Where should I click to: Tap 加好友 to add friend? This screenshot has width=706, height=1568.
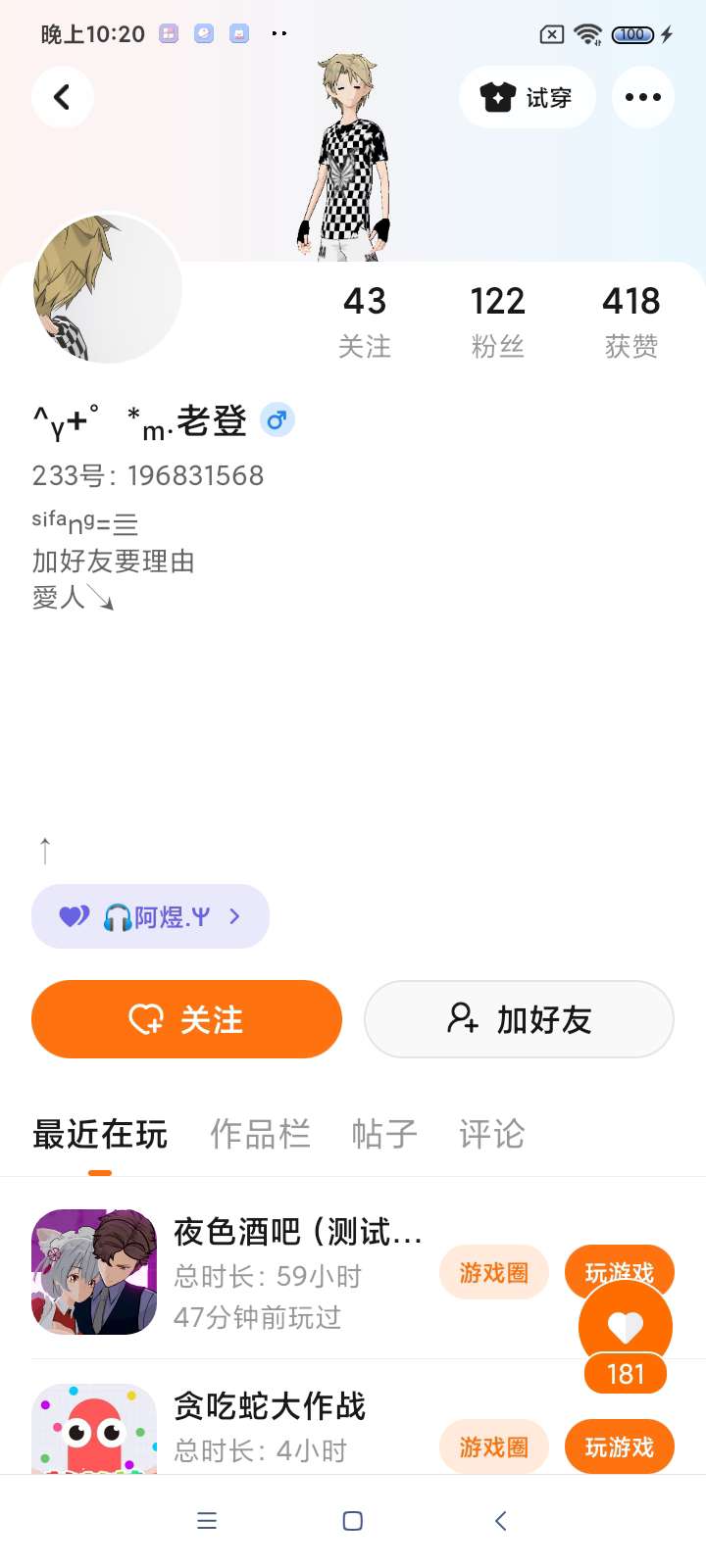tap(519, 1019)
